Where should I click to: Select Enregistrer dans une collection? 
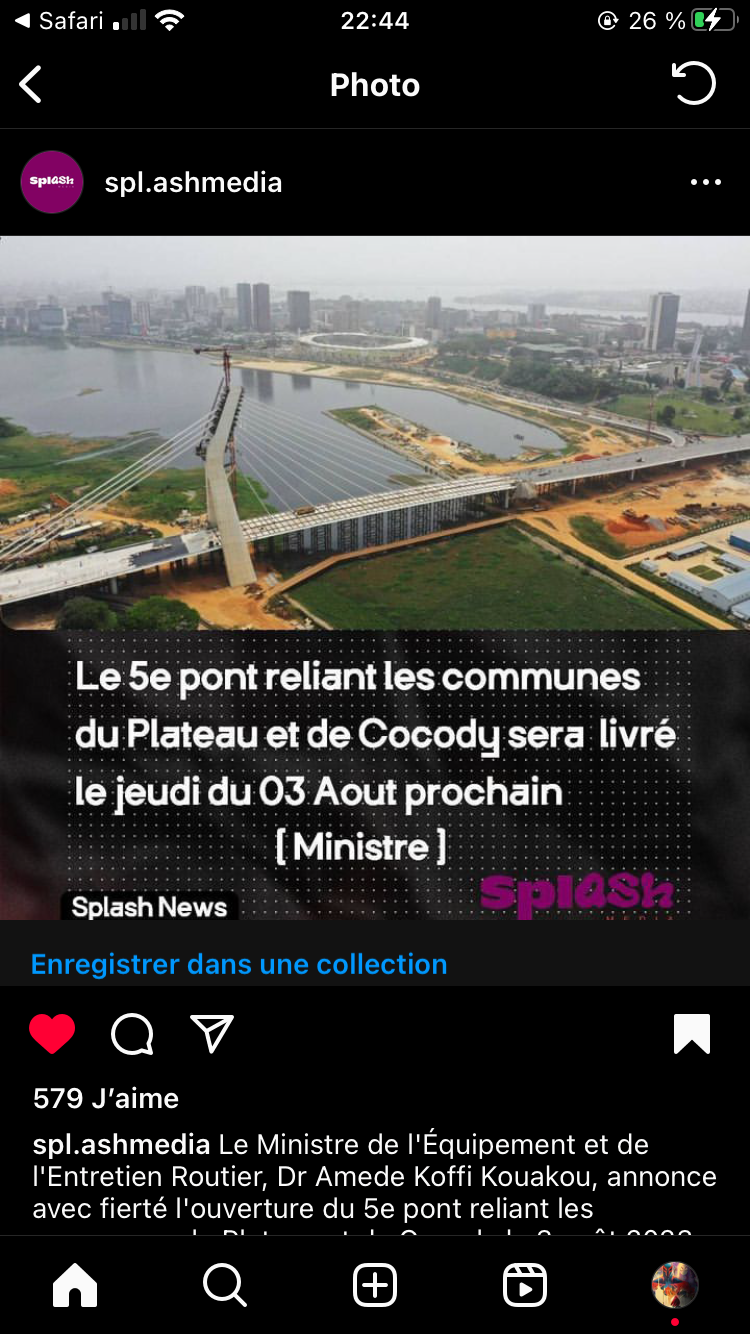coord(239,964)
